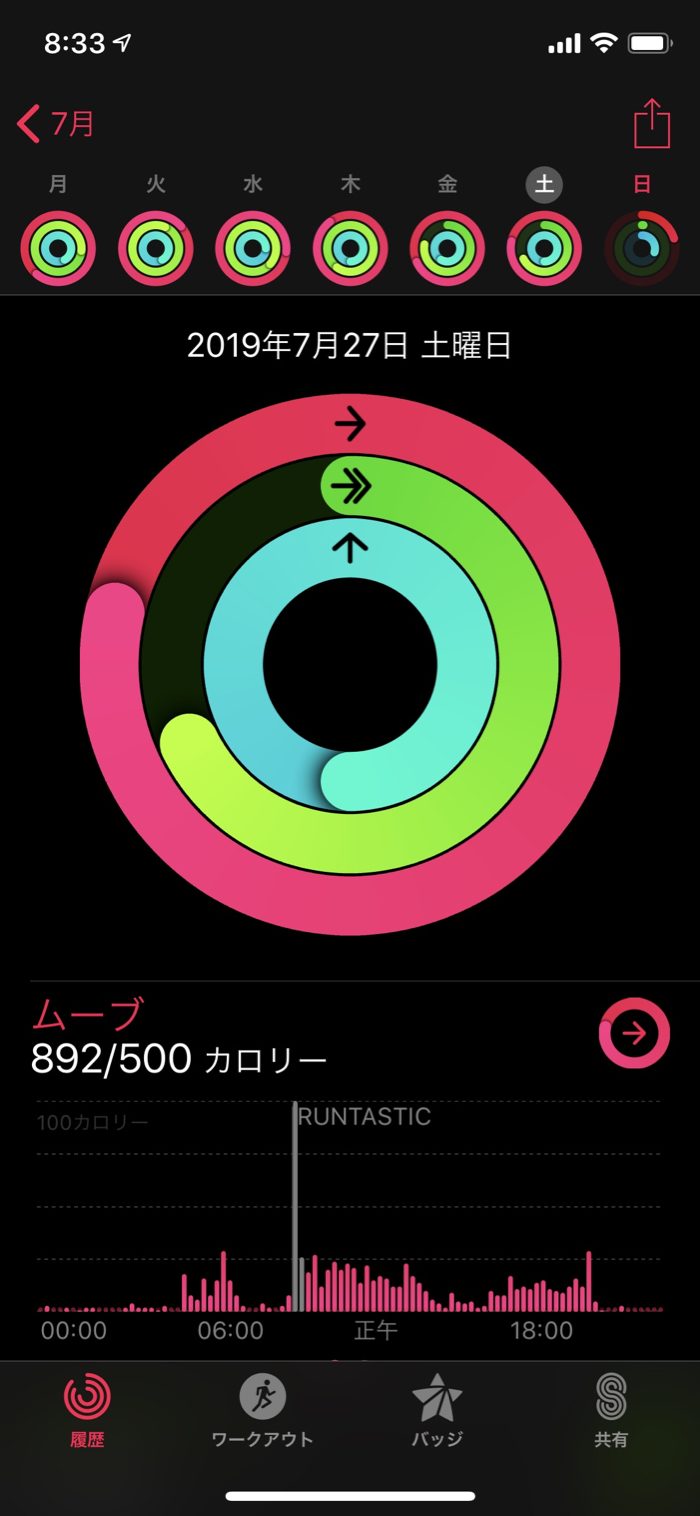Select Monday's (月) activity rings
Screen dimensions: 700x1516
(58, 248)
